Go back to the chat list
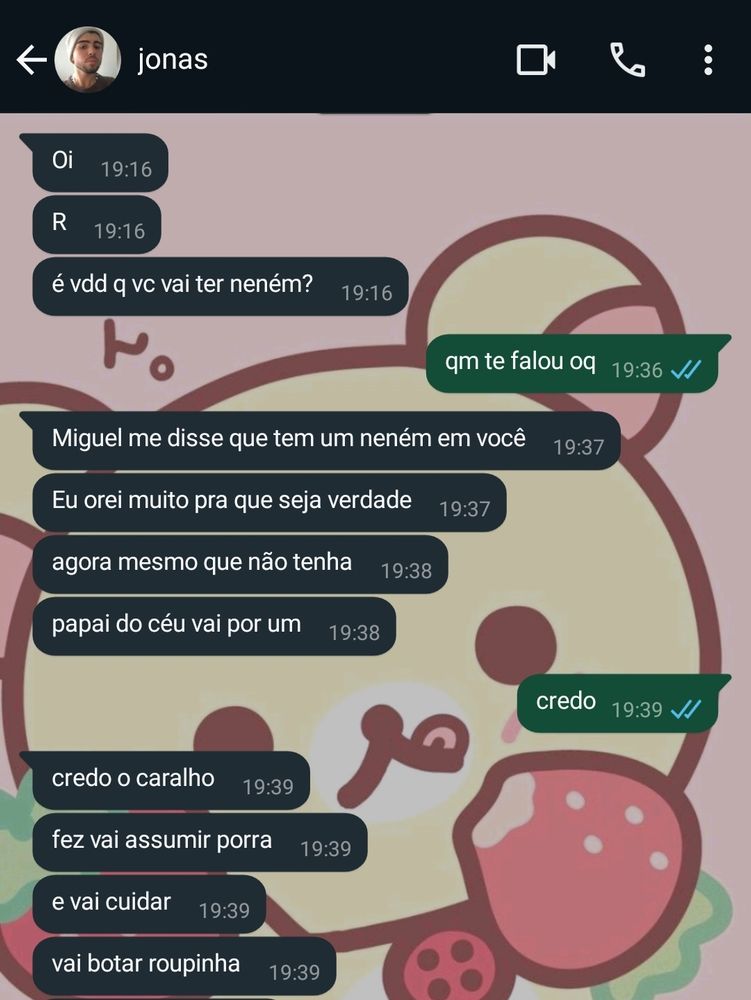Viewport: 751px width, 1000px height. click(x=30, y=60)
